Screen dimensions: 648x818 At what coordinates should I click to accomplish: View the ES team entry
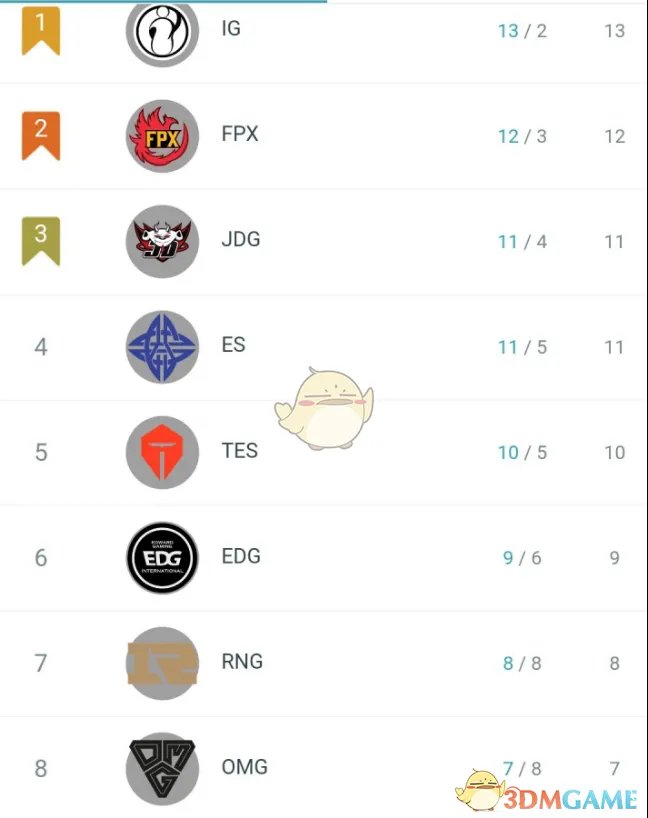(233, 345)
